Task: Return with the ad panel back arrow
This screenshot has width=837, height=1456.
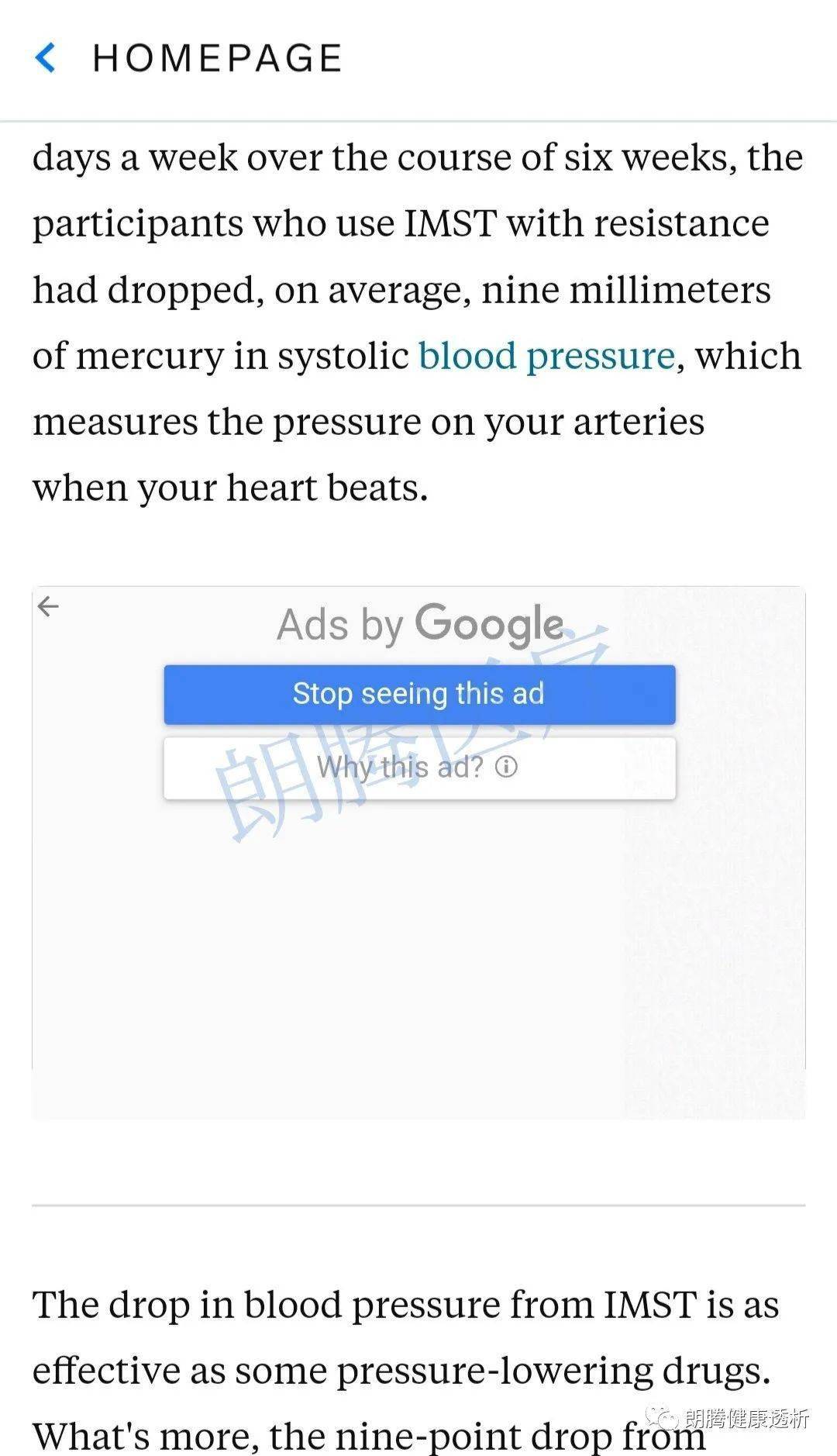Action: [x=48, y=606]
